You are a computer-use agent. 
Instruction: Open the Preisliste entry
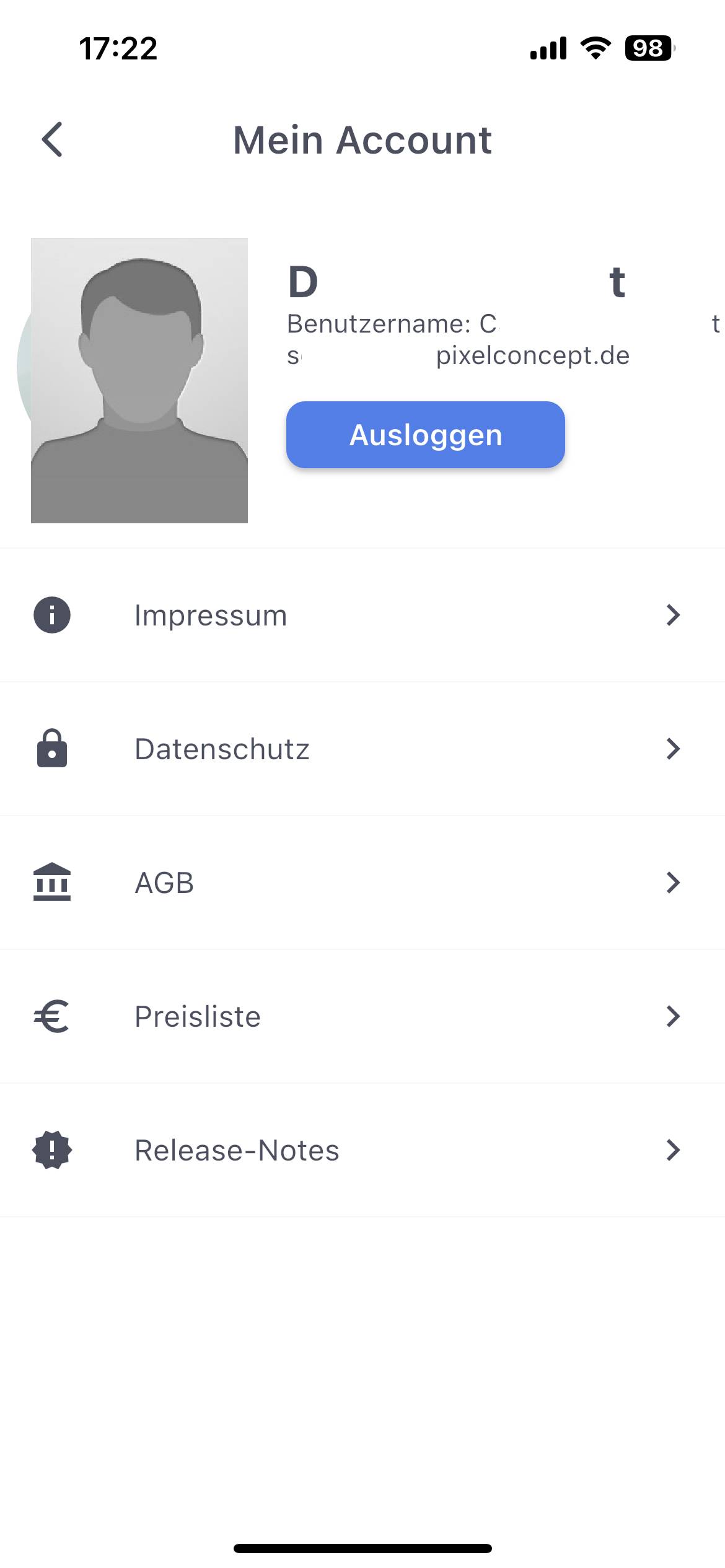coord(362,1016)
